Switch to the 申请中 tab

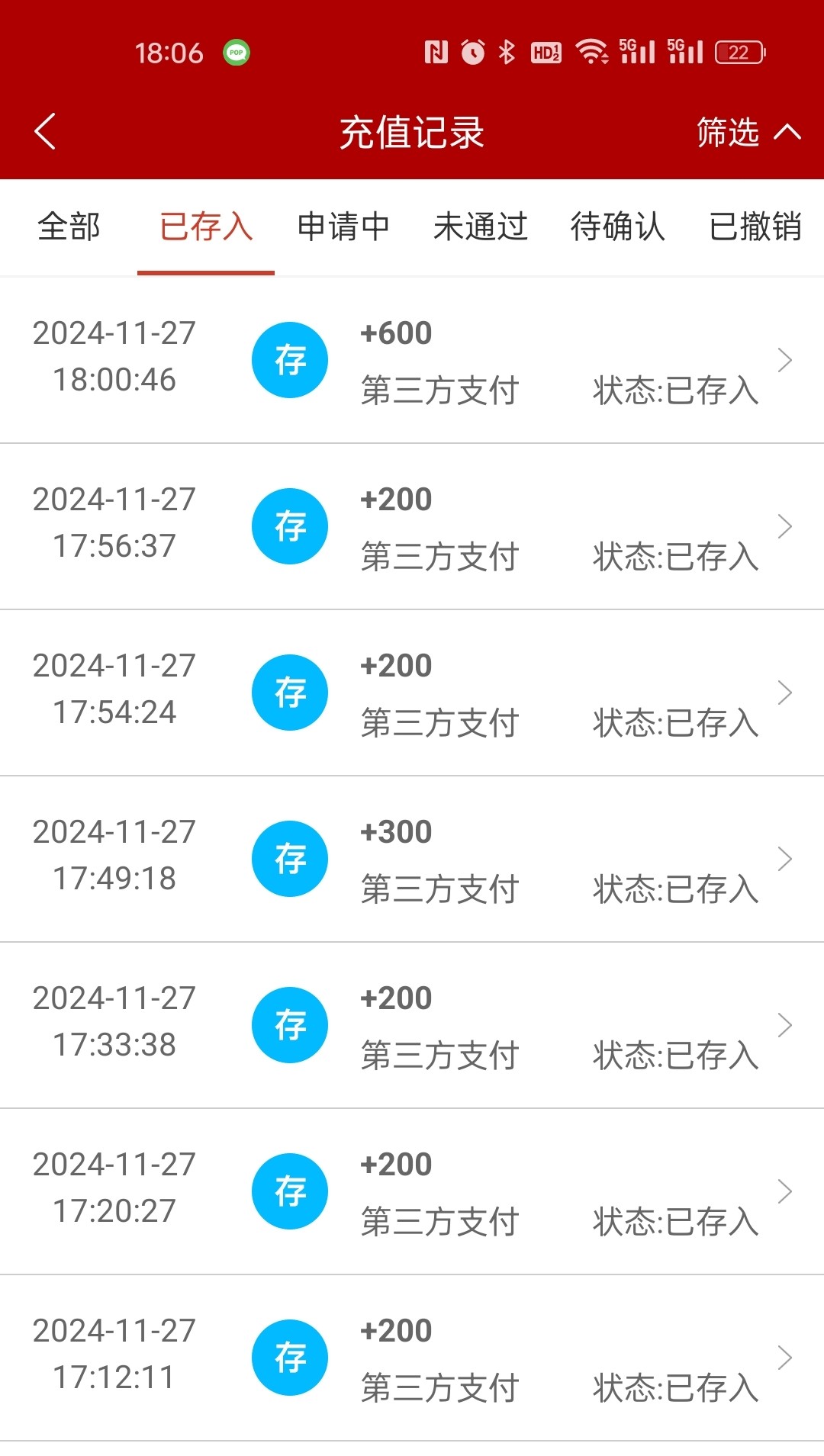tap(343, 227)
